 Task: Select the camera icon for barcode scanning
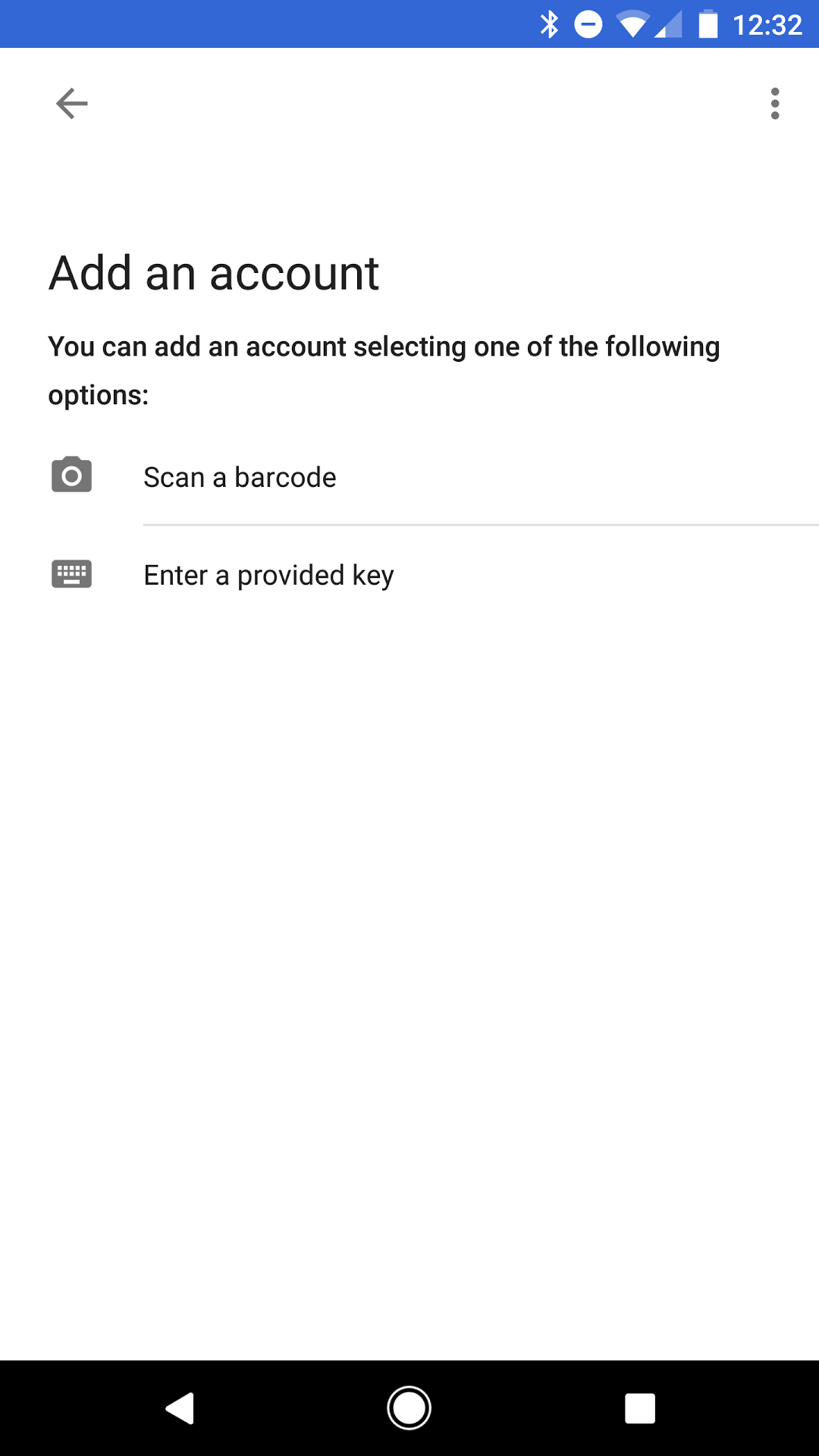click(x=71, y=476)
